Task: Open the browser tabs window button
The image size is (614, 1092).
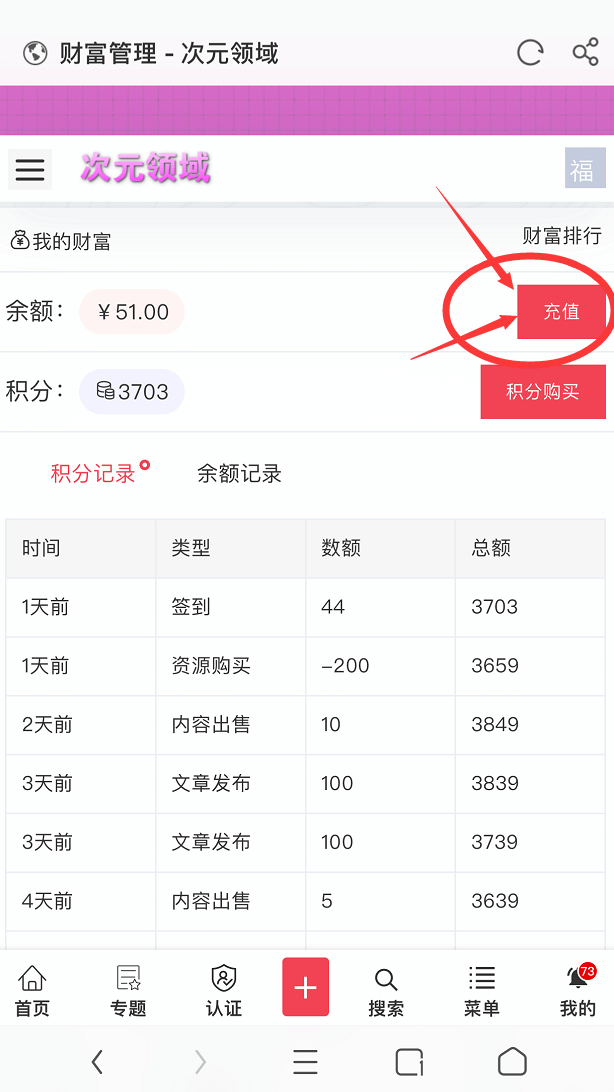Action: pos(409,1061)
